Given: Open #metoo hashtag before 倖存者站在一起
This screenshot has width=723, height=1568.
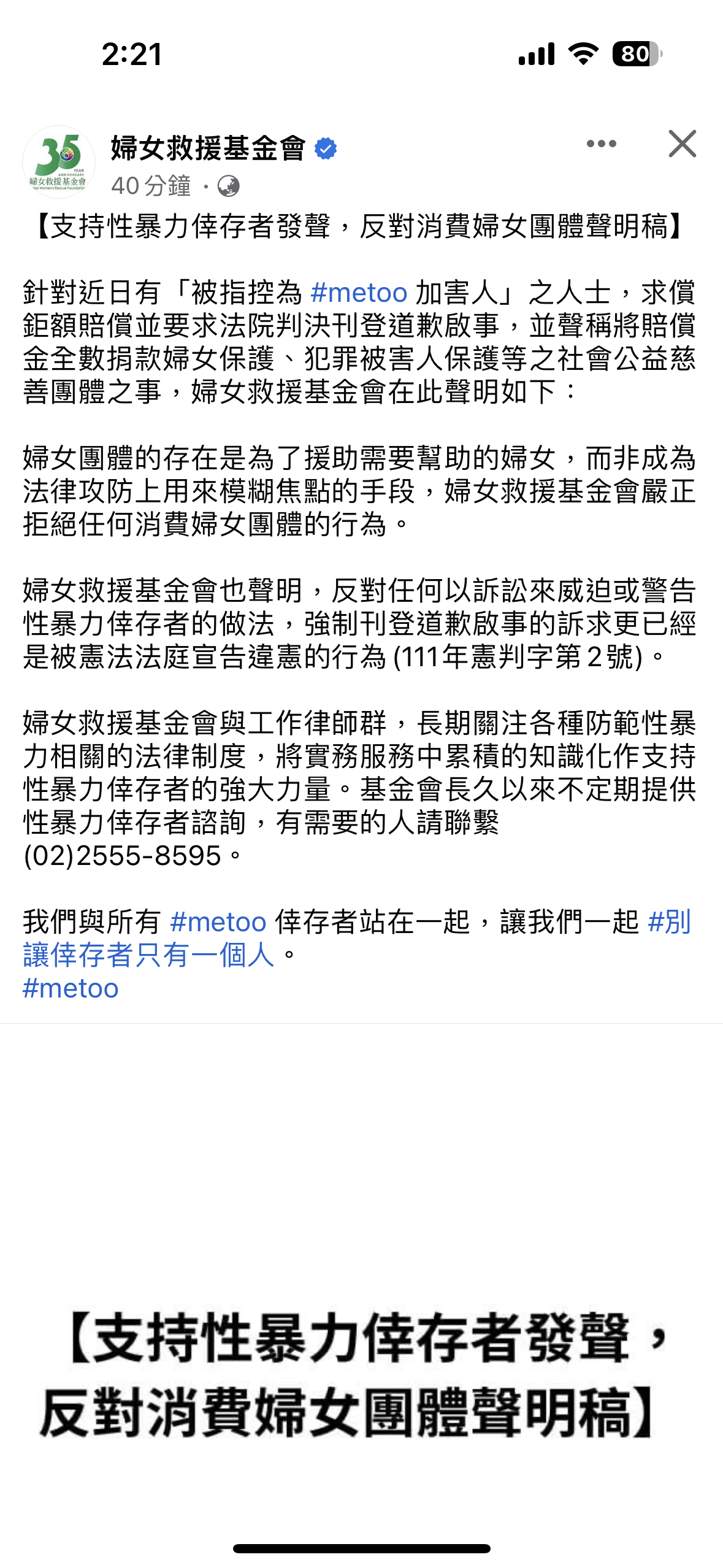Looking at the screenshot, I should point(218,922).
